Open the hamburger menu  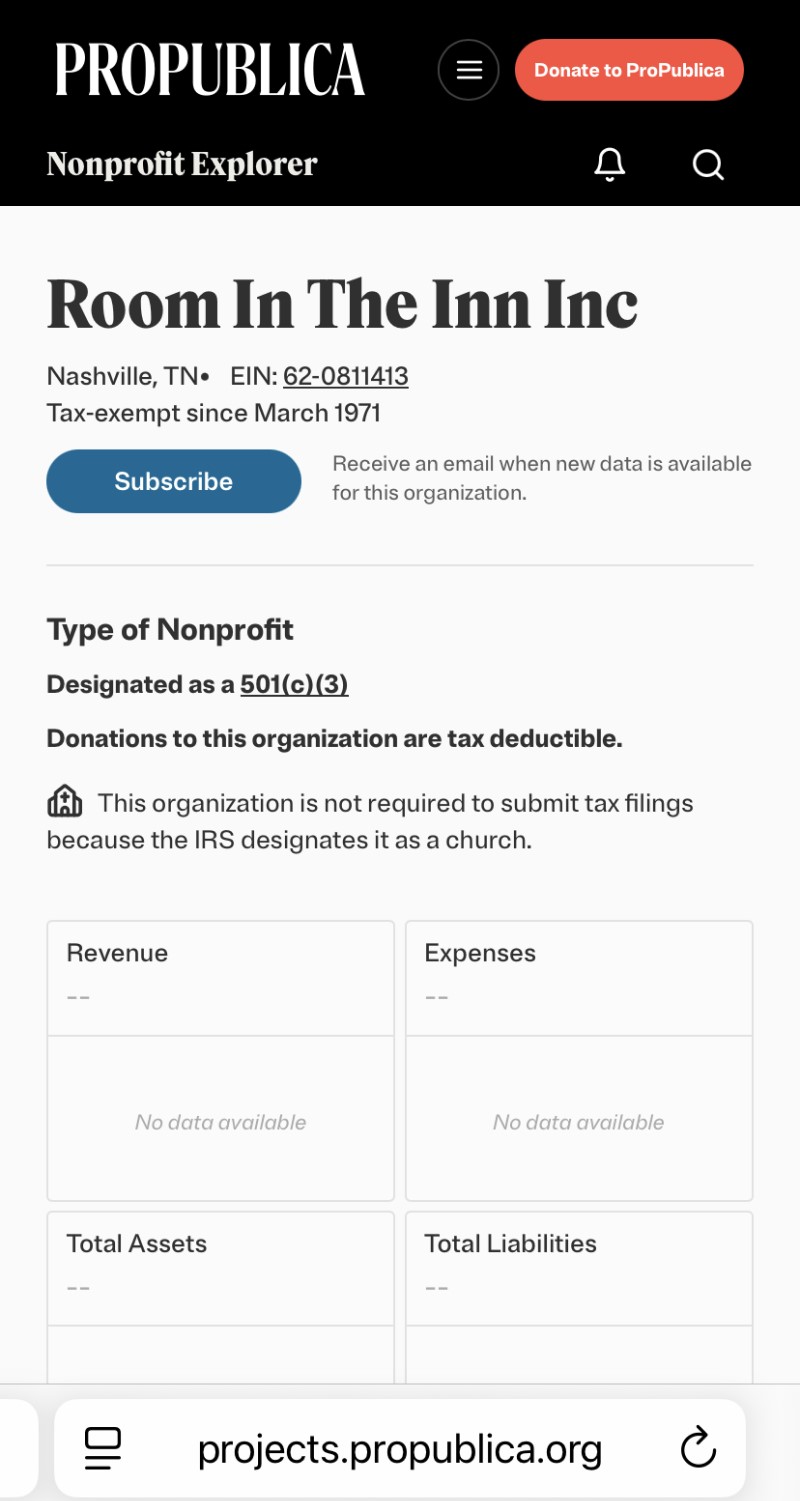tap(468, 70)
